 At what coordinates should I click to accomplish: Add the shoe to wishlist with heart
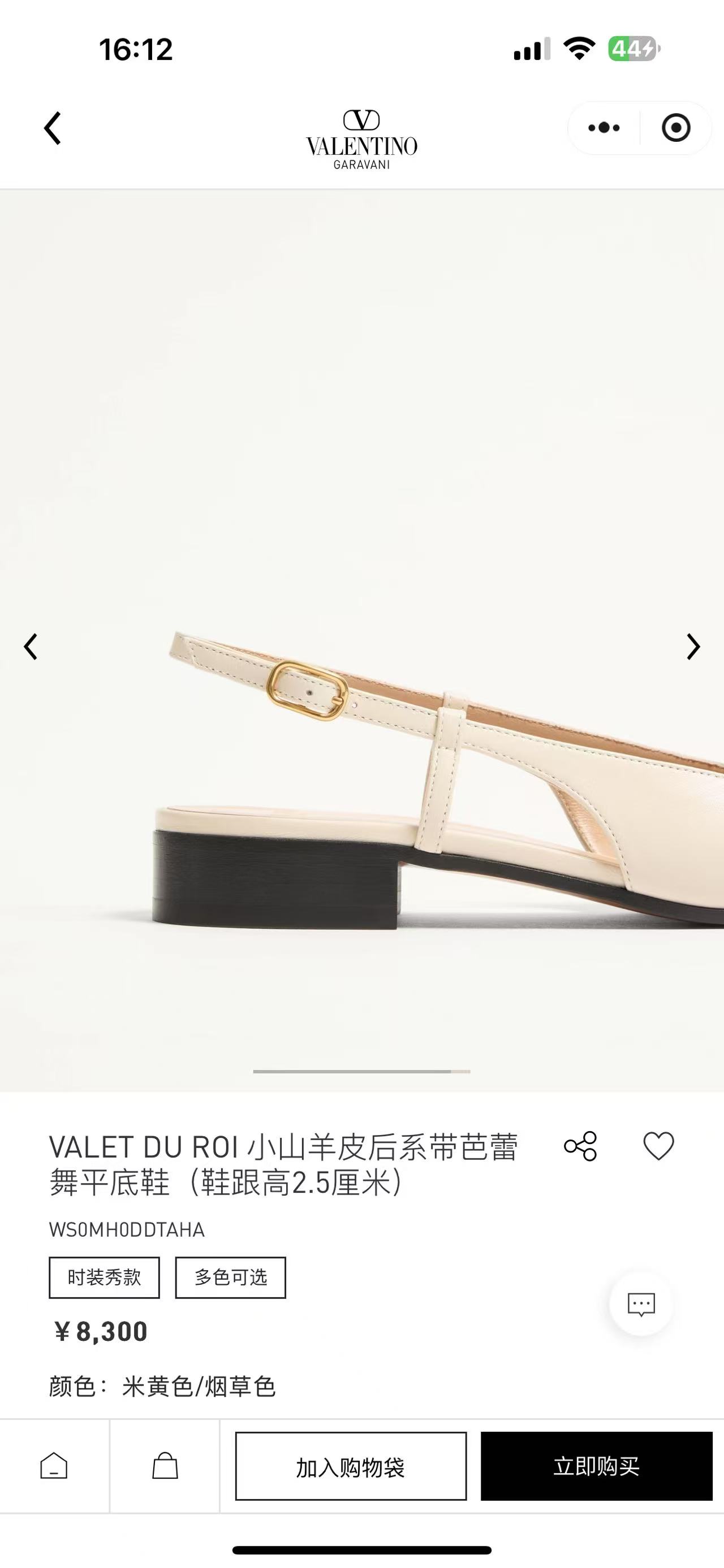pyautogui.click(x=658, y=1146)
